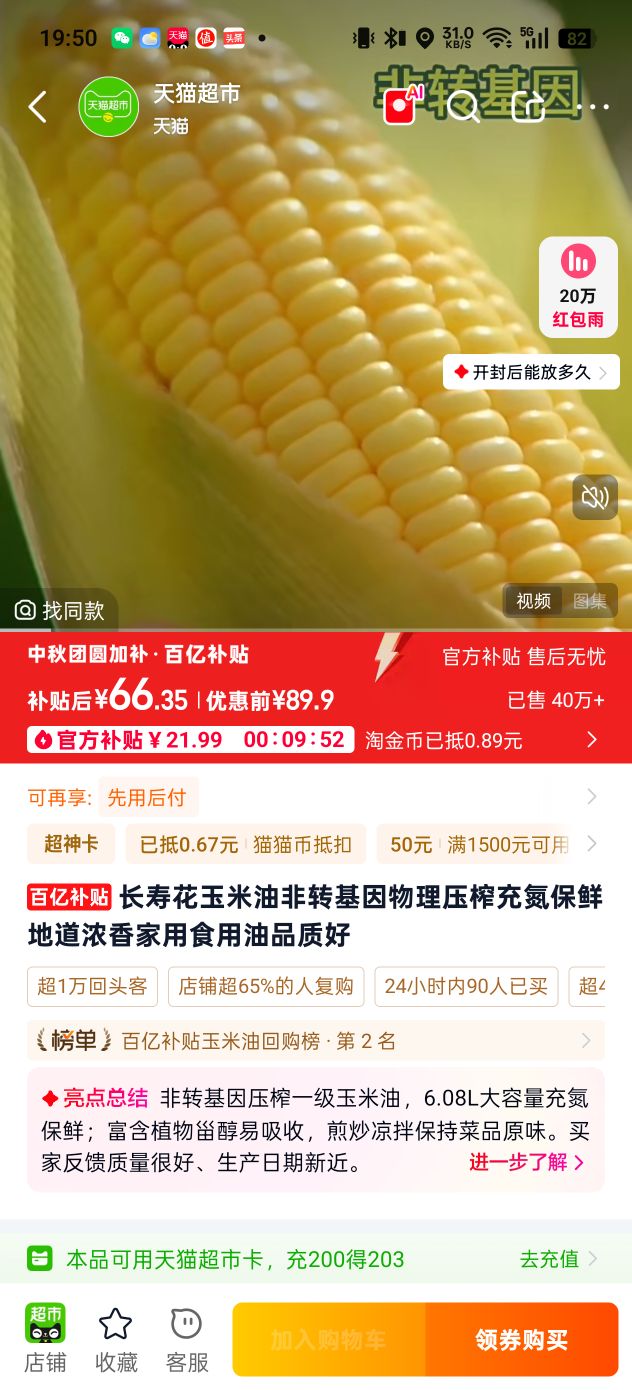
Task: Open the 百亿补贴玉米油回购榜 ranking
Action: tap(316, 1041)
